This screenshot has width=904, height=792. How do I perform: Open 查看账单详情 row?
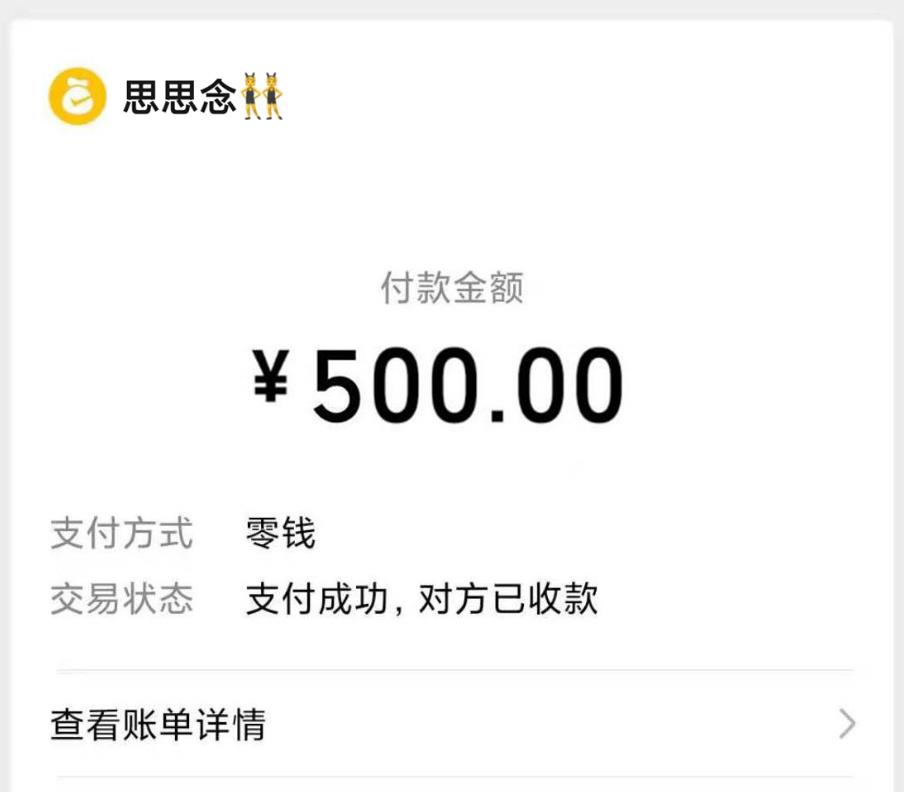click(x=452, y=724)
